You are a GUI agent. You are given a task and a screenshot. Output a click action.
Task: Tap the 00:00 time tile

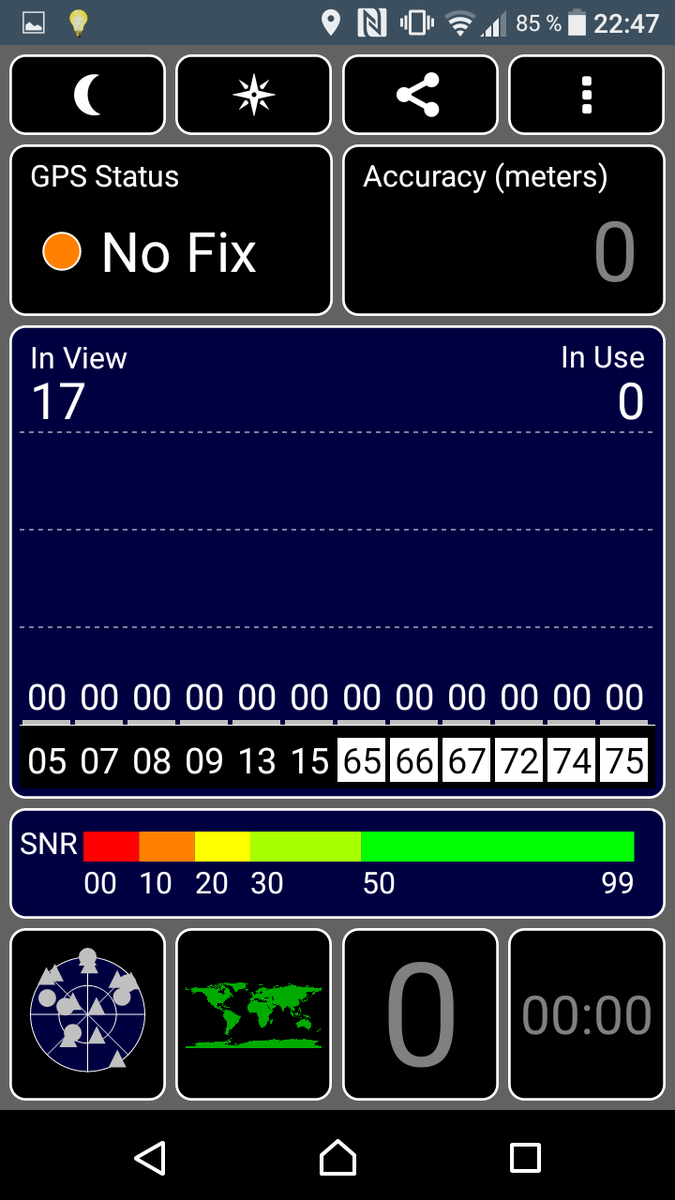pyautogui.click(x=586, y=1014)
